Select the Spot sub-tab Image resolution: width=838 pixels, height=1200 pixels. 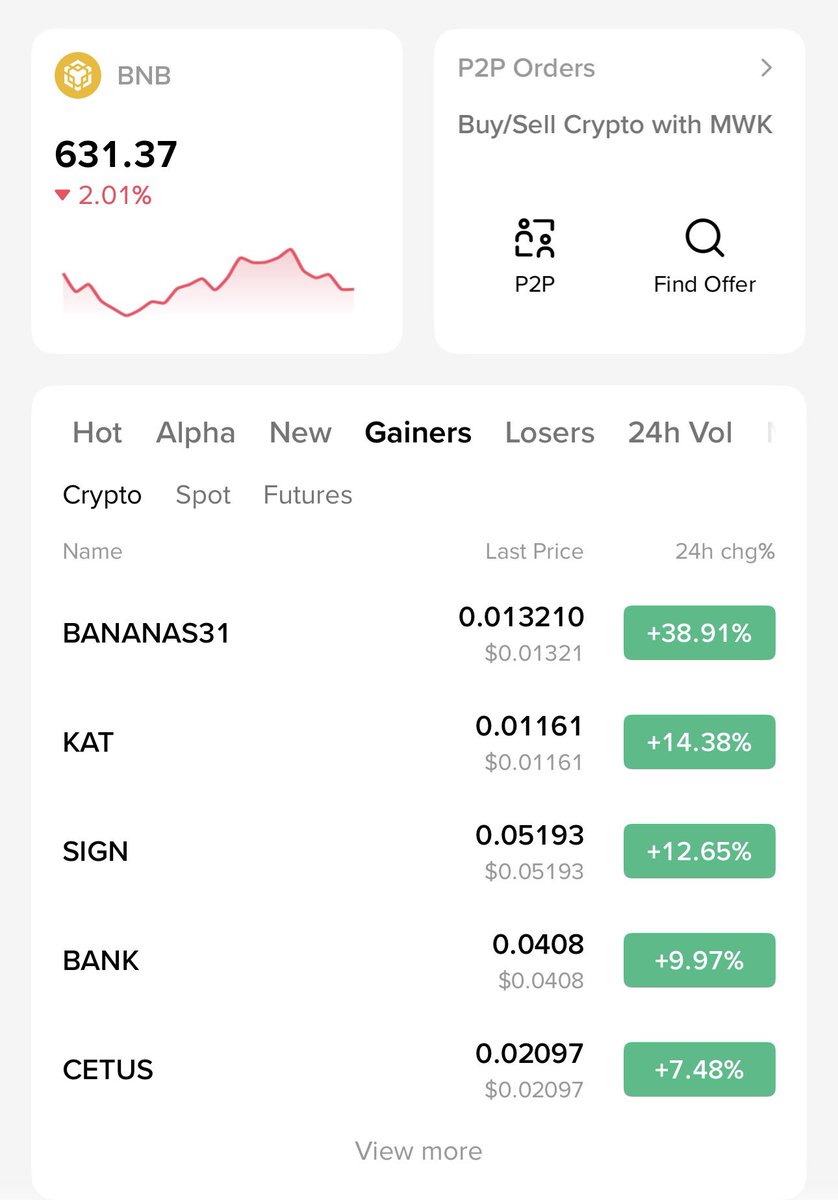203,495
